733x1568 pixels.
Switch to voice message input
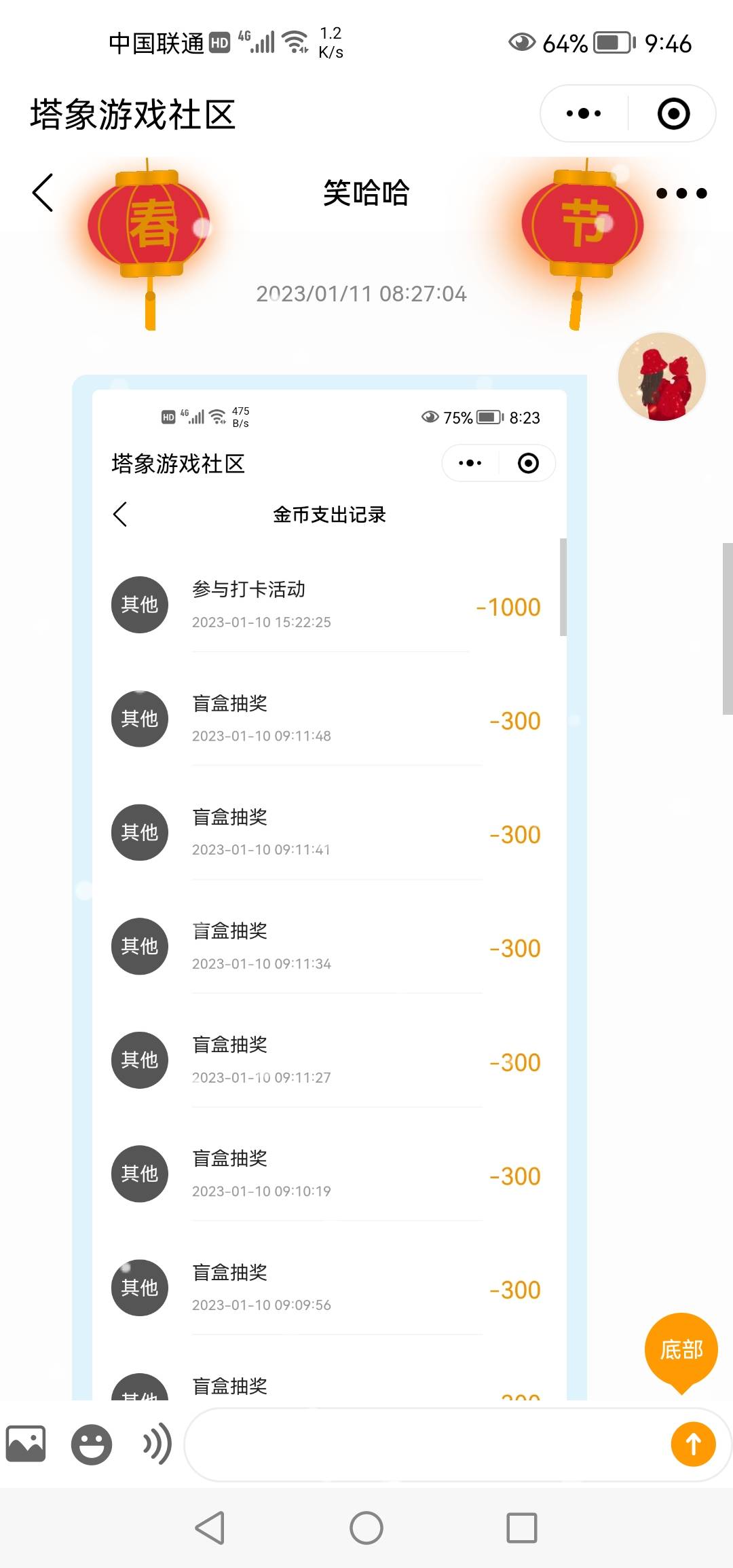click(157, 1444)
